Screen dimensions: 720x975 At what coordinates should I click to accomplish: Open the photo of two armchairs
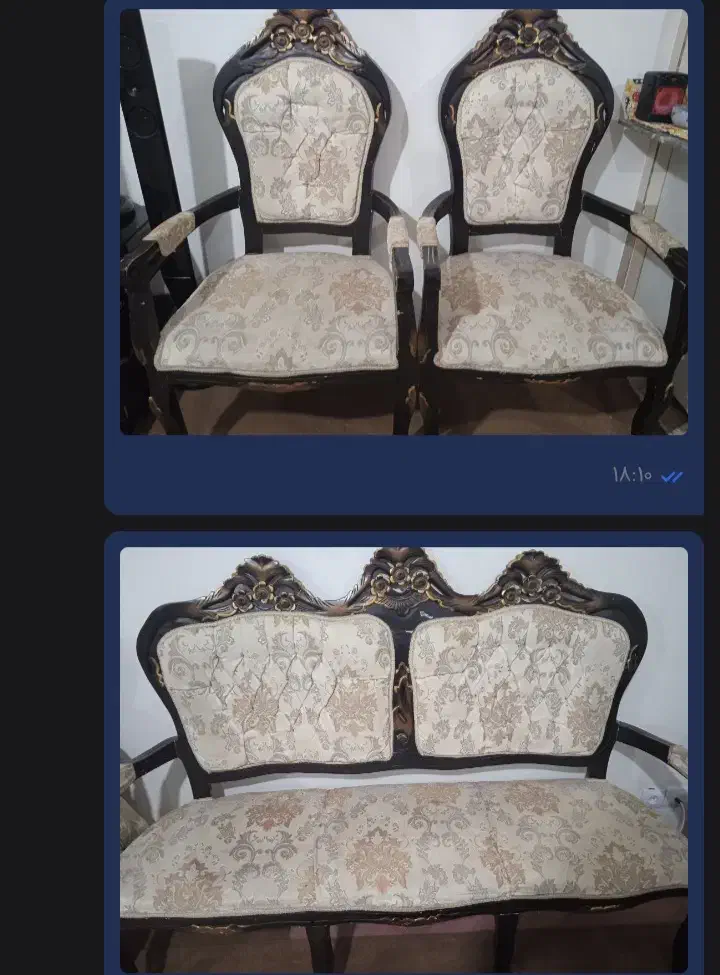pos(403,222)
